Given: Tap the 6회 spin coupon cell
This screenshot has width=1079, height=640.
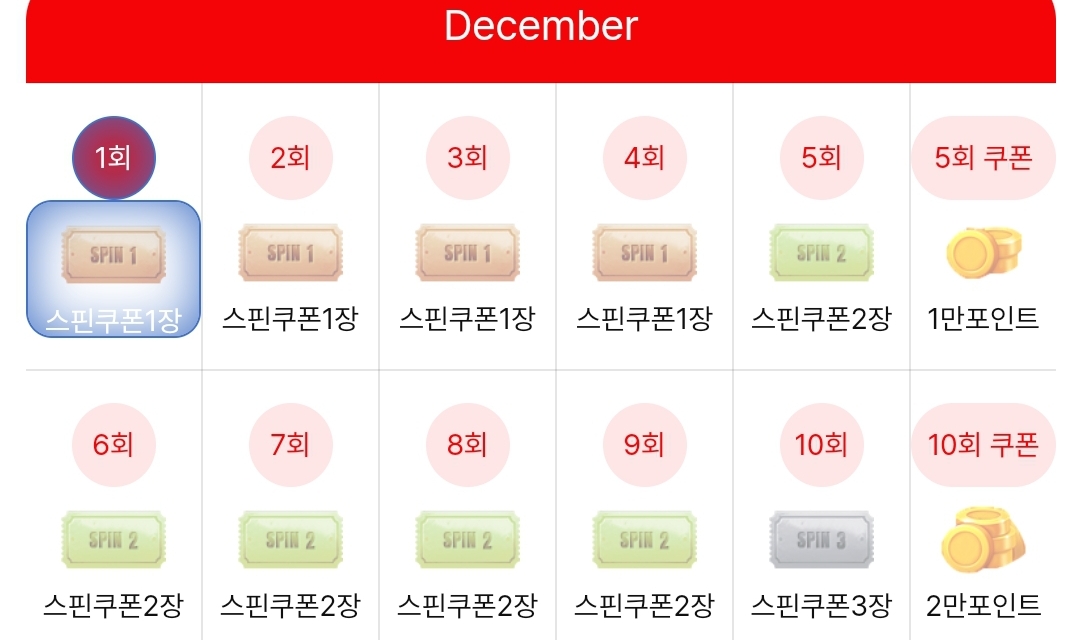Looking at the screenshot, I should point(113,540).
